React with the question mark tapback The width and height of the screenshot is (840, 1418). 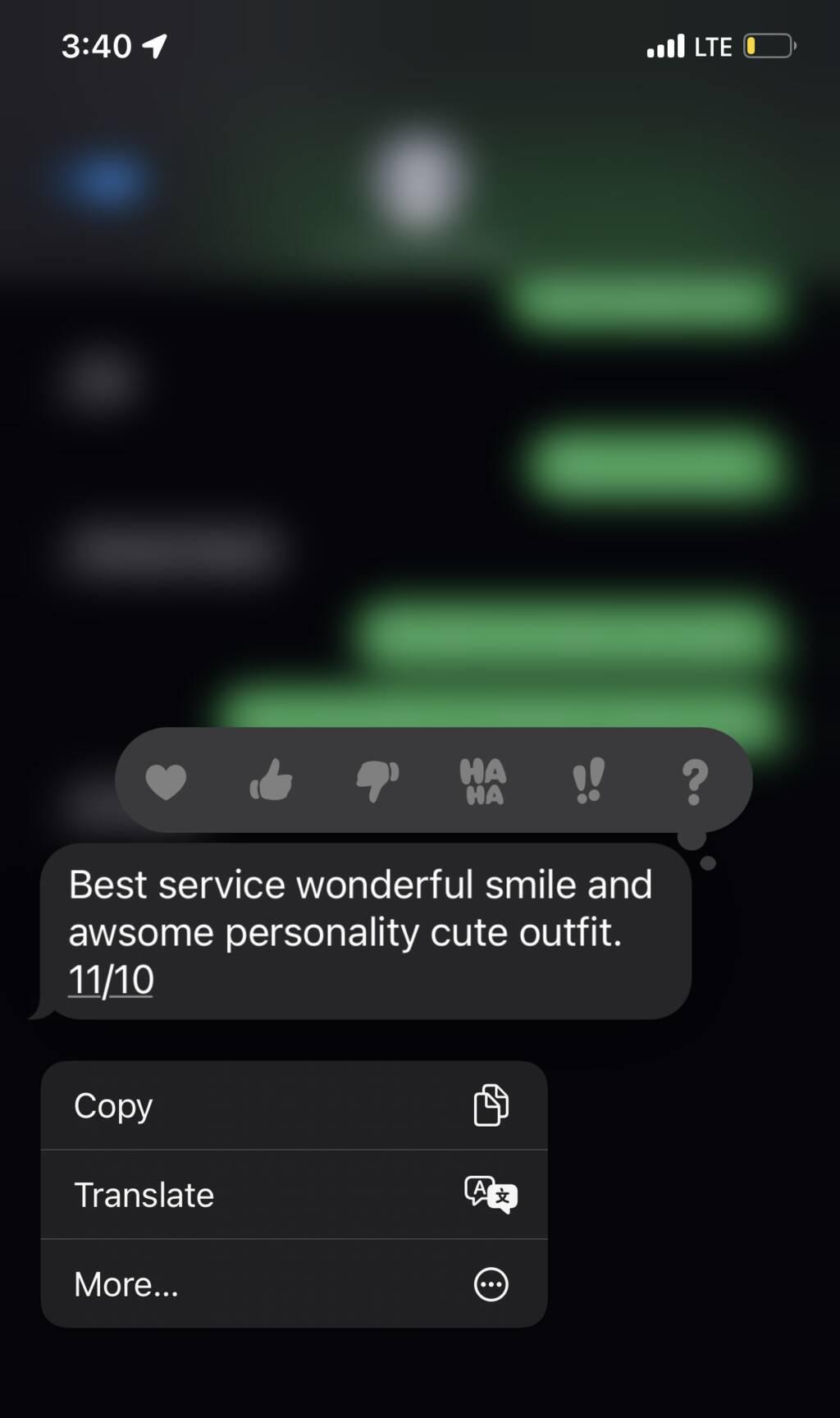click(x=695, y=781)
